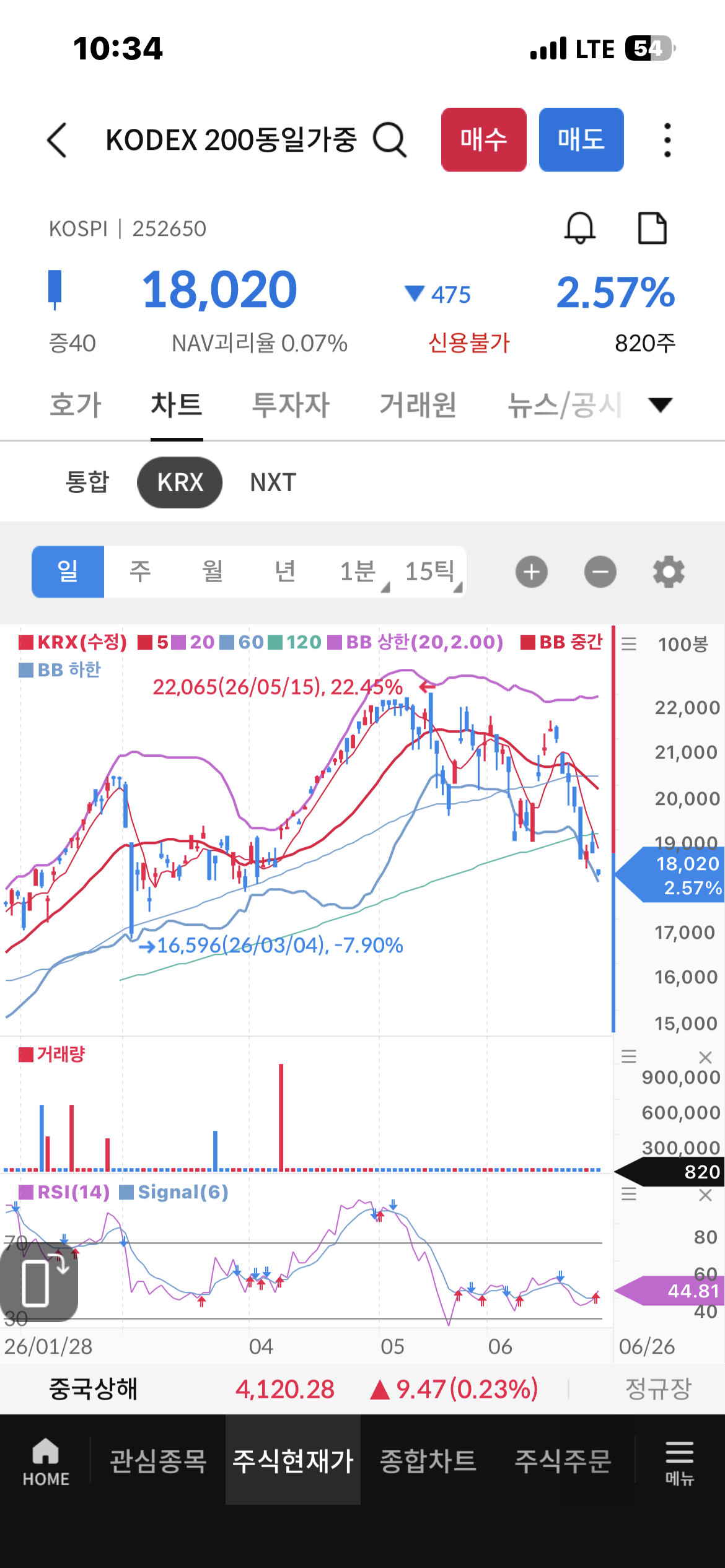Screen dimensions: 725x1568
Task: Switch to the 투자자 tab
Action: point(291,405)
